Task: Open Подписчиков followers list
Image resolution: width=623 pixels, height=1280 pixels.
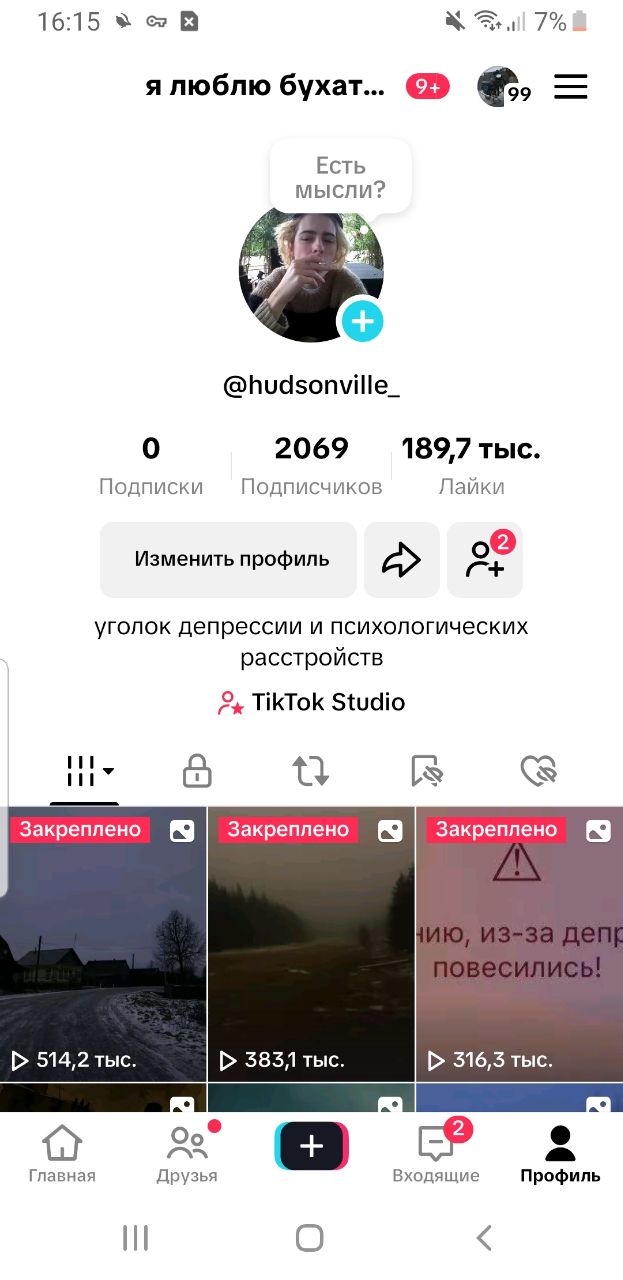Action: (311, 466)
